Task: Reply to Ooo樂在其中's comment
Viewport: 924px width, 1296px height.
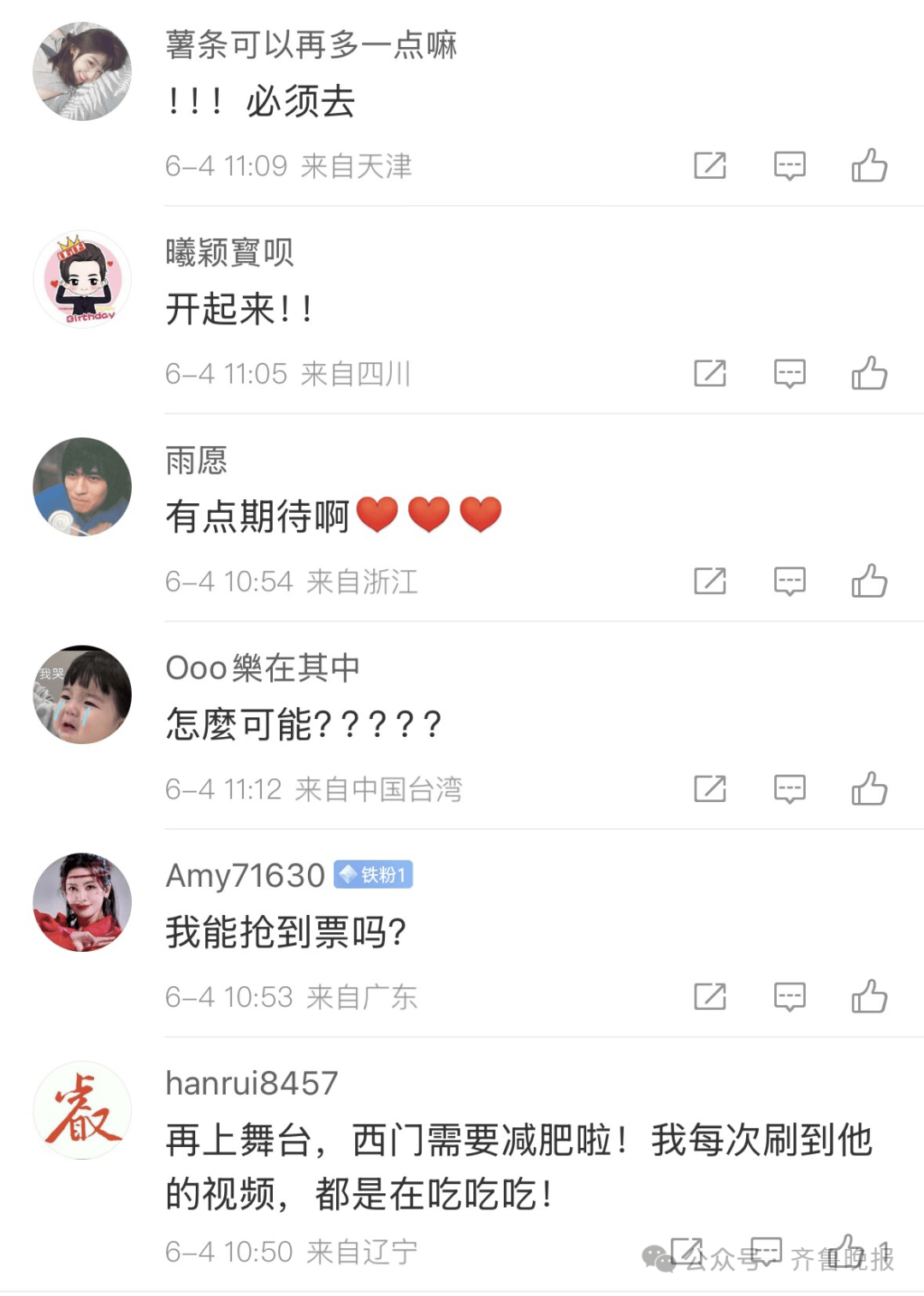Action: (x=789, y=788)
